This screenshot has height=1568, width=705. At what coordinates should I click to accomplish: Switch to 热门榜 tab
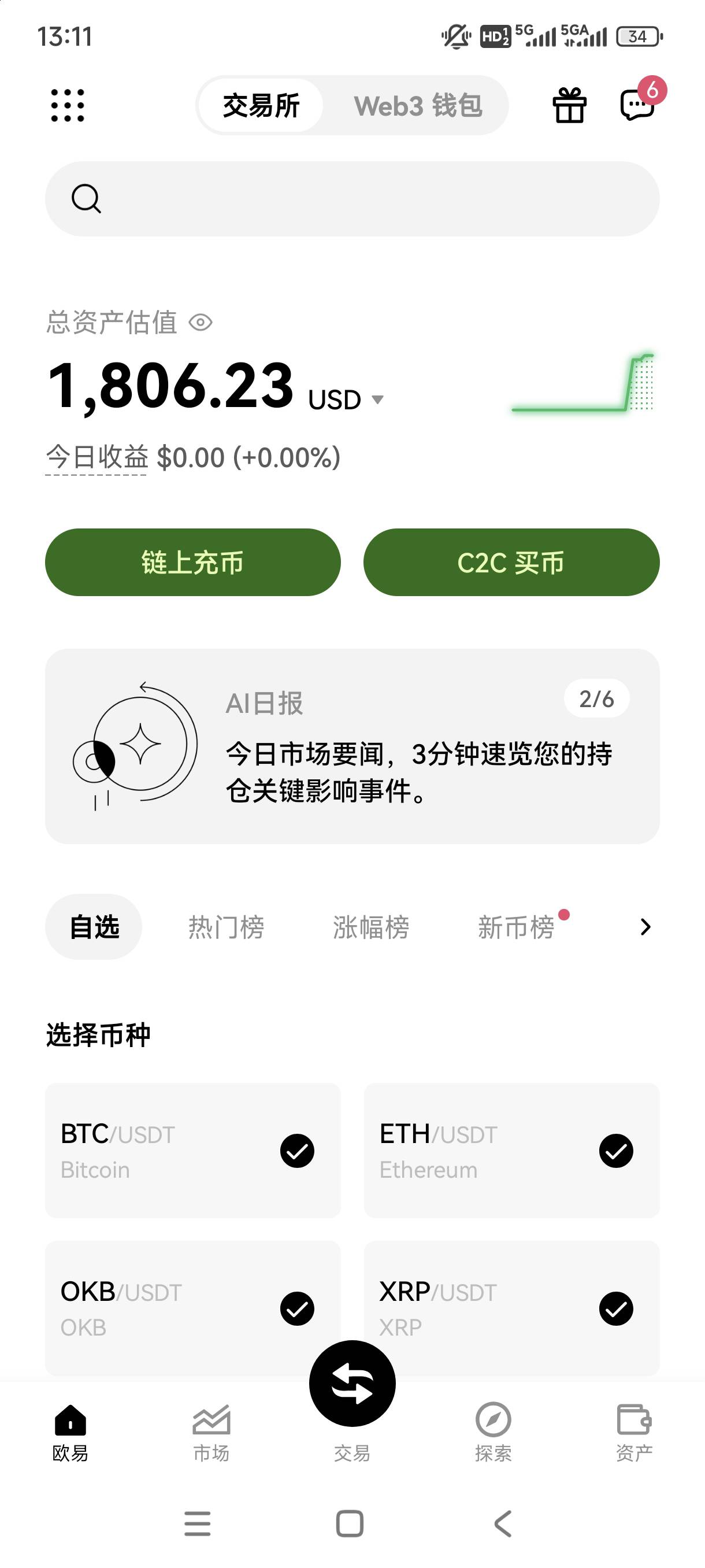click(227, 927)
